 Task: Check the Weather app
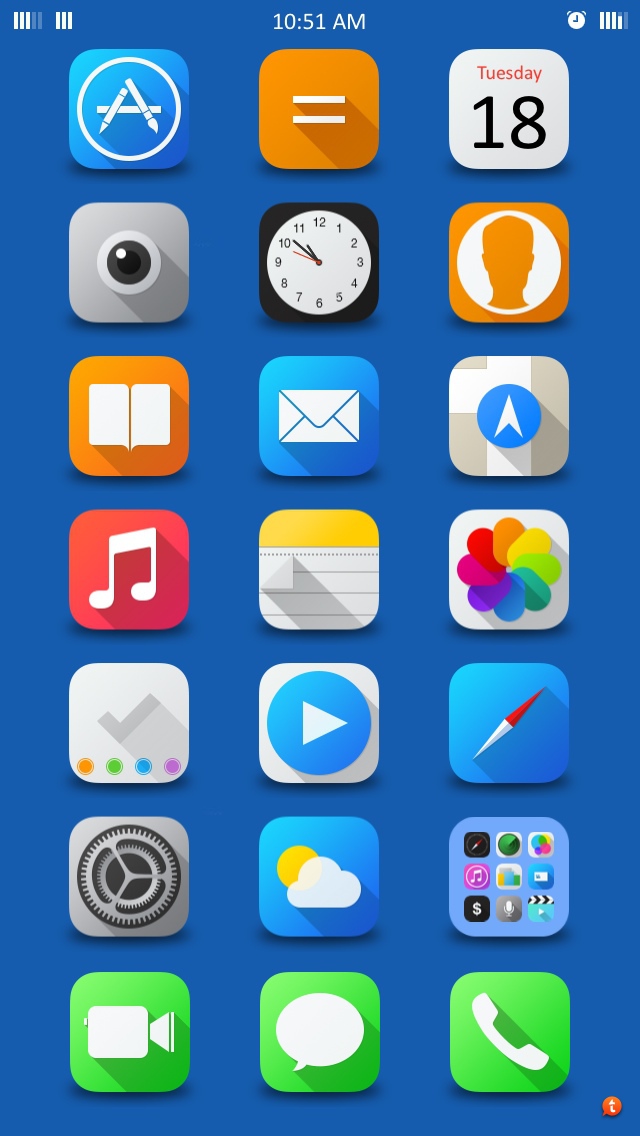coord(319,877)
